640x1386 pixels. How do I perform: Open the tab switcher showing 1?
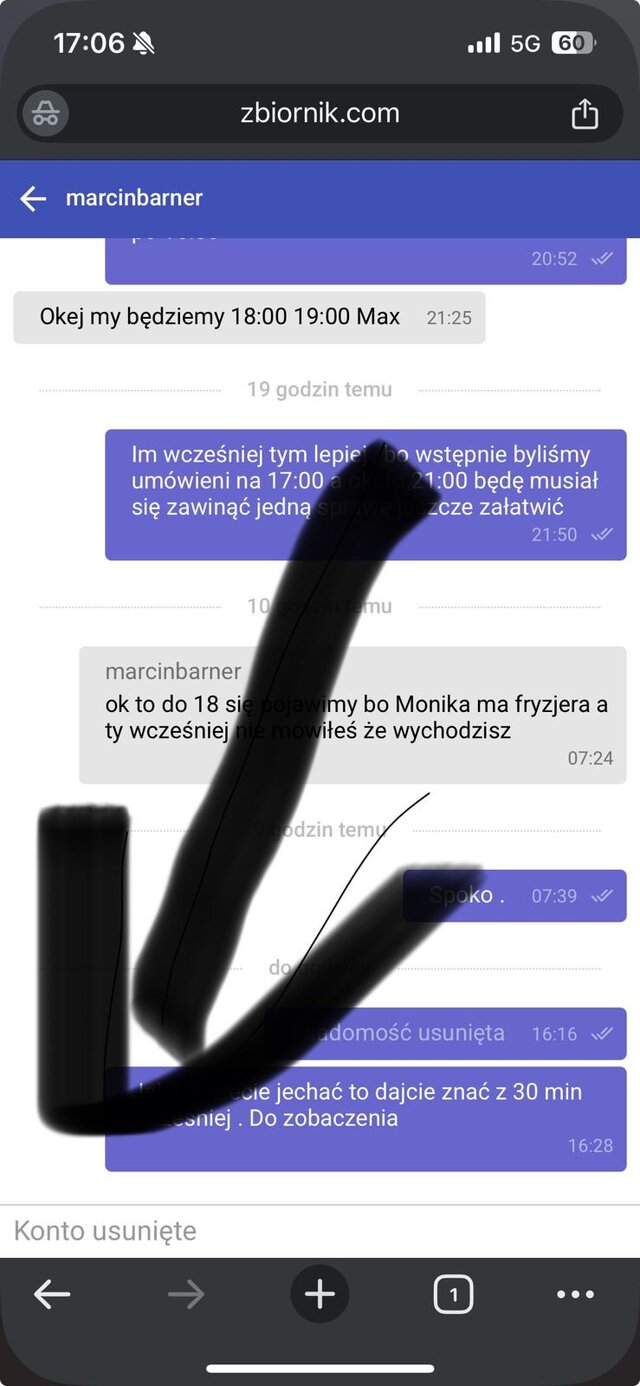[x=453, y=1295]
